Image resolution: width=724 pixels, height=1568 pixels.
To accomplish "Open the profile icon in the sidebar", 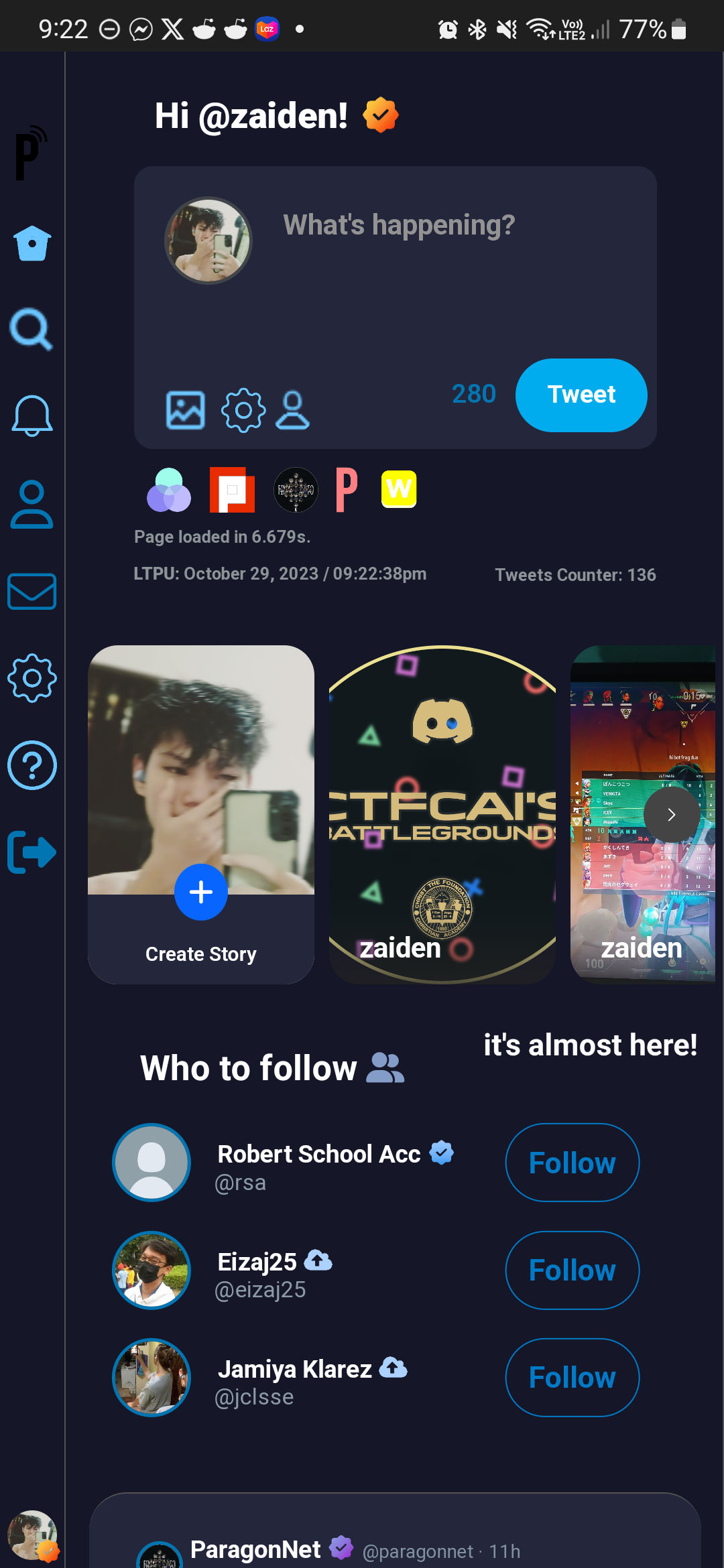I will coord(32,504).
